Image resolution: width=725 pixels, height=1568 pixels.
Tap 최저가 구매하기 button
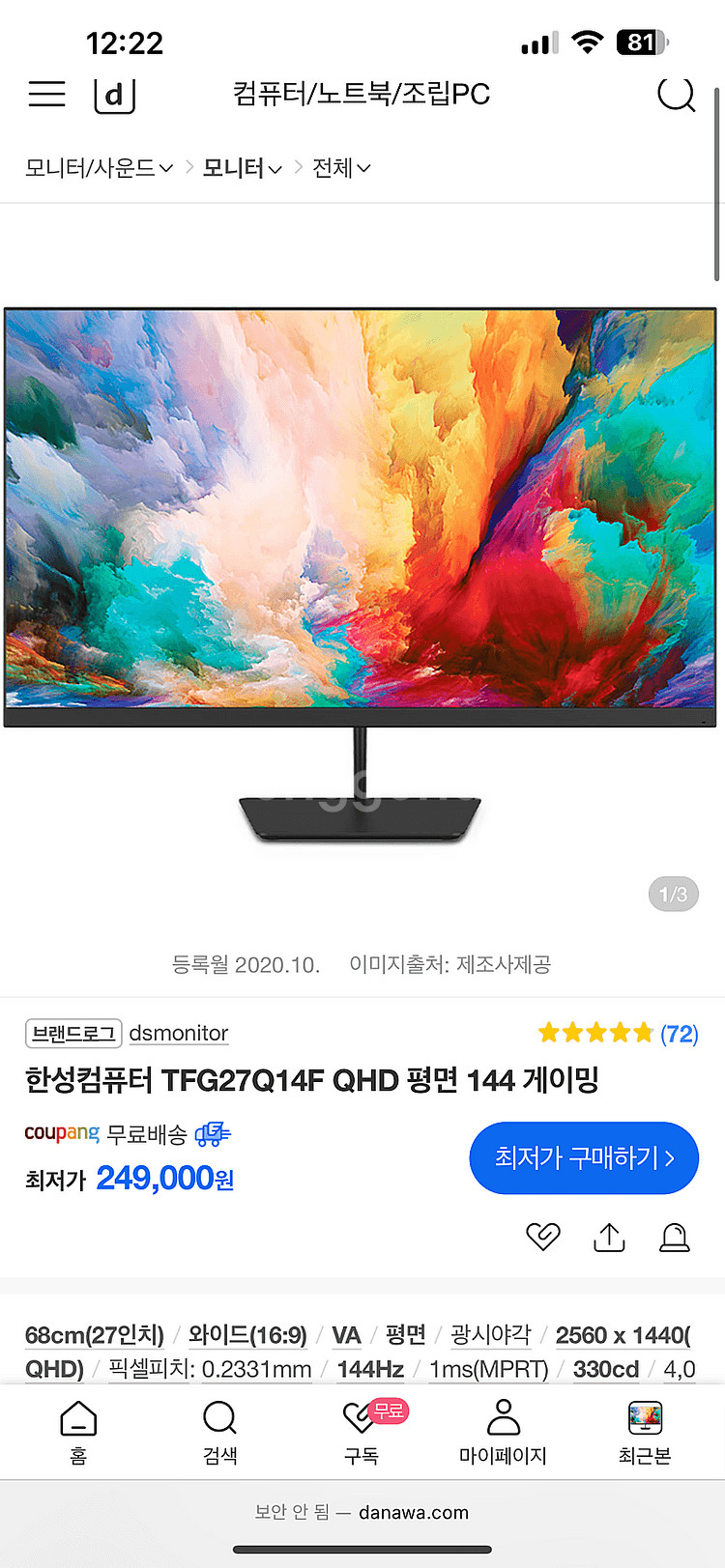tap(584, 1157)
